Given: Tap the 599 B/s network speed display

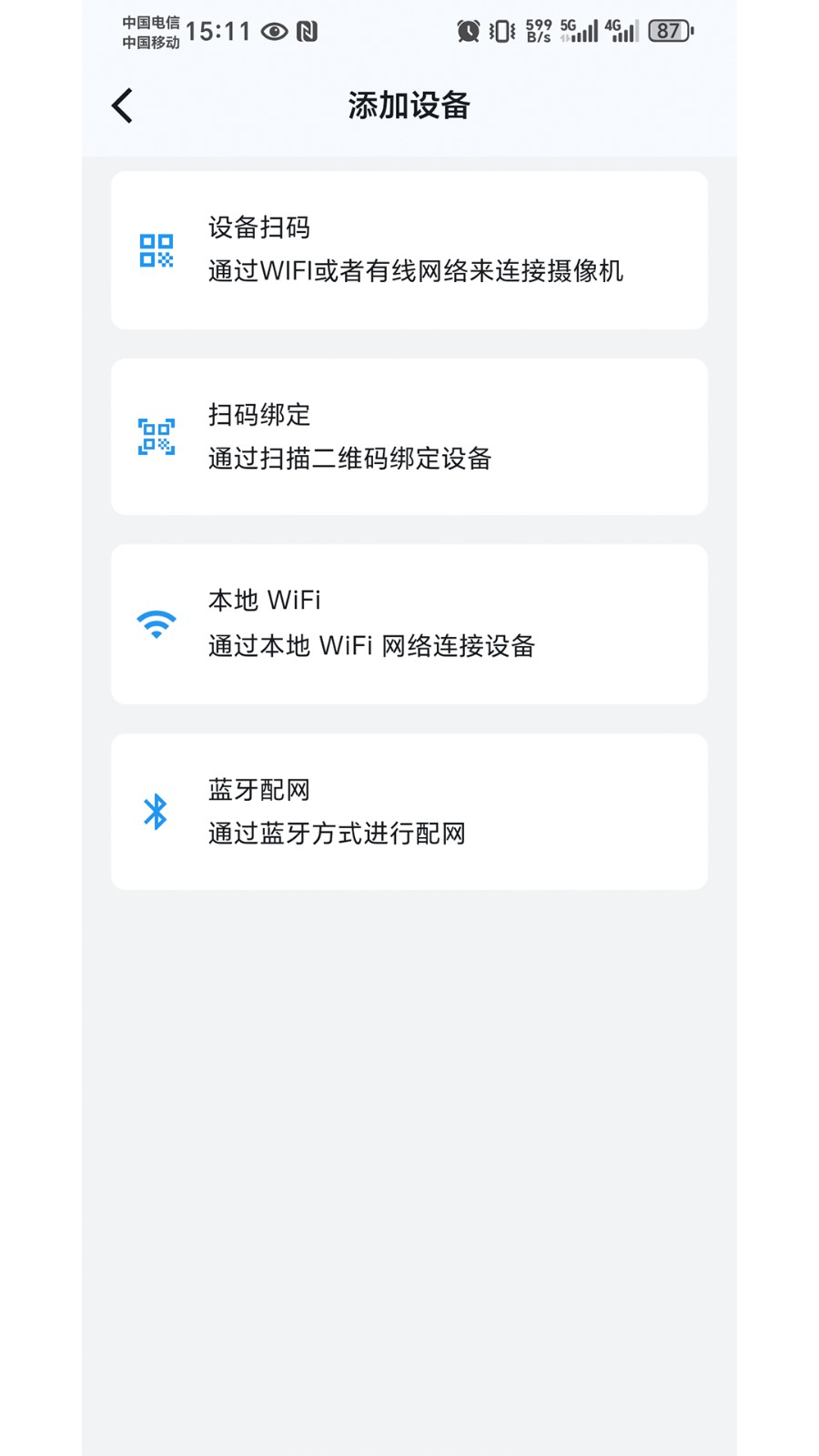Looking at the screenshot, I should [539, 30].
